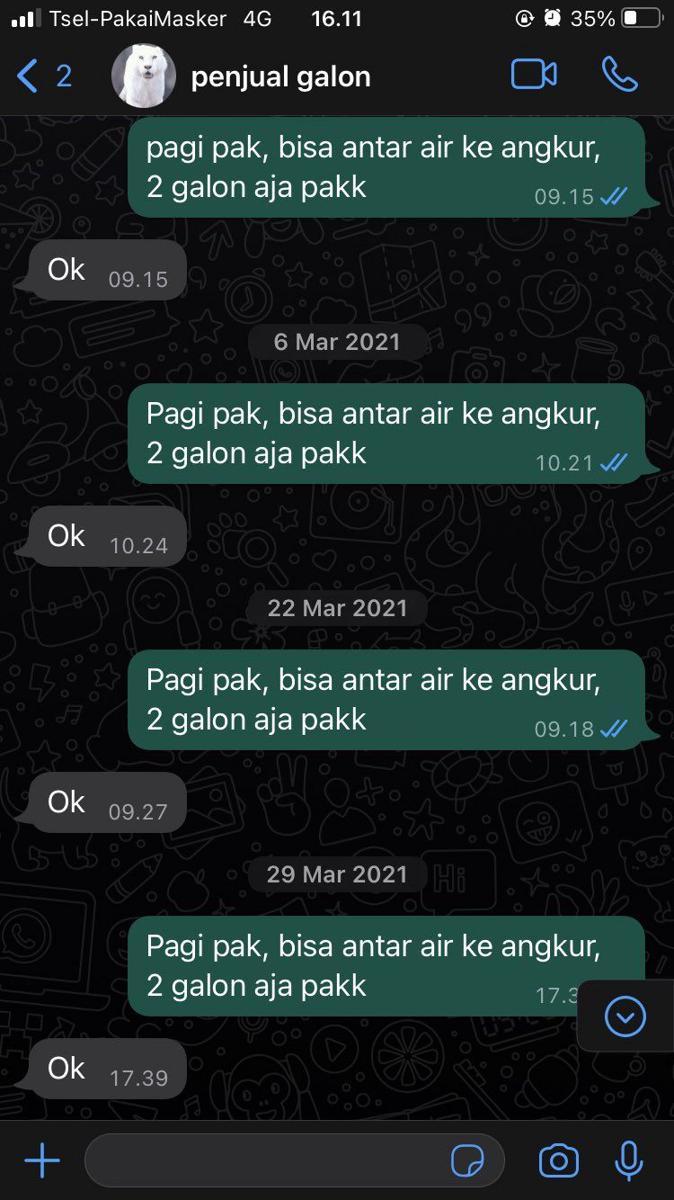This screenshot has height=1200, width=674.
Task: Open penjual galon contact info
Action: point(280,77)
